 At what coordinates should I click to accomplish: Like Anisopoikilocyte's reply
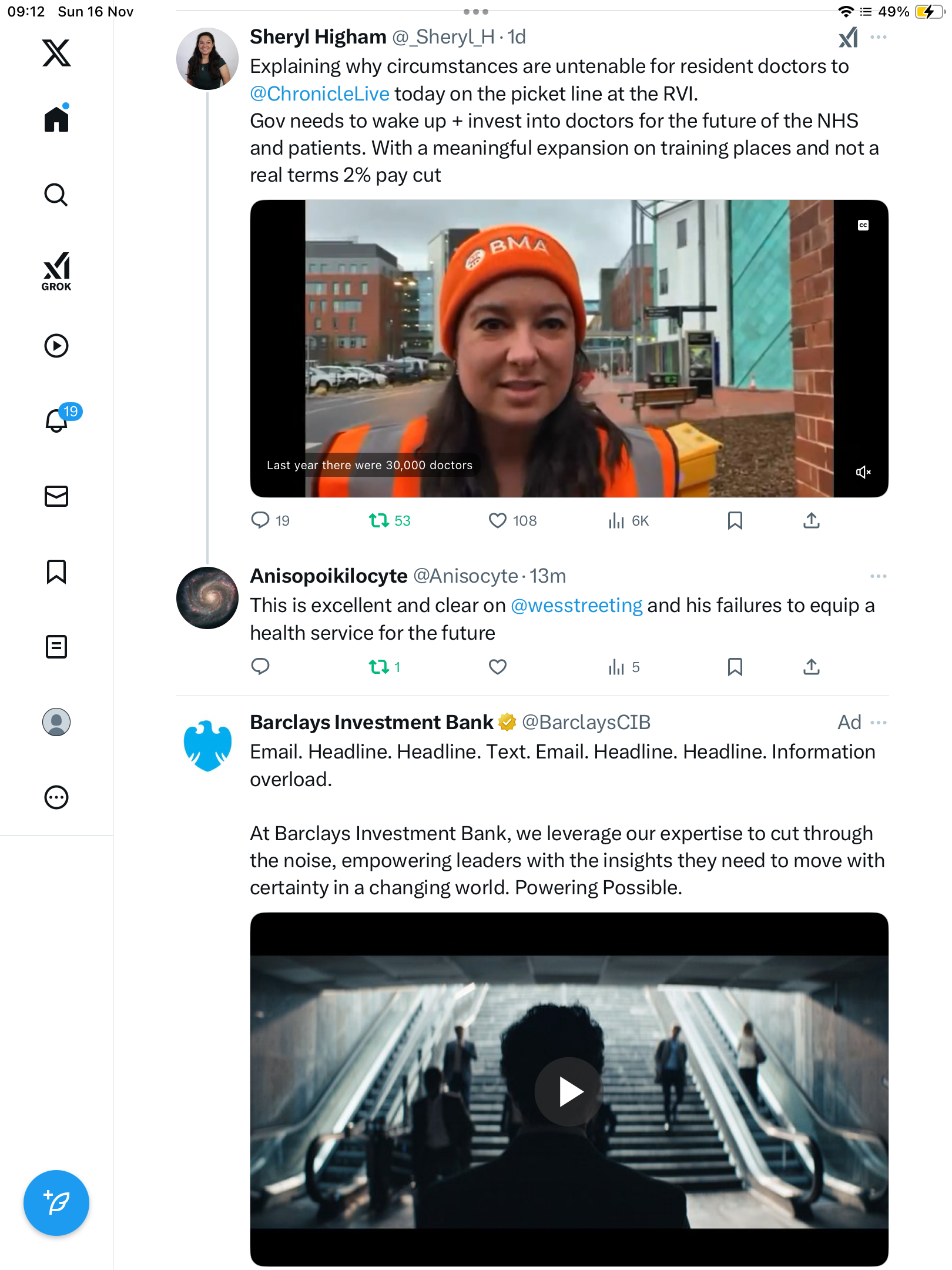pos(498,667)
